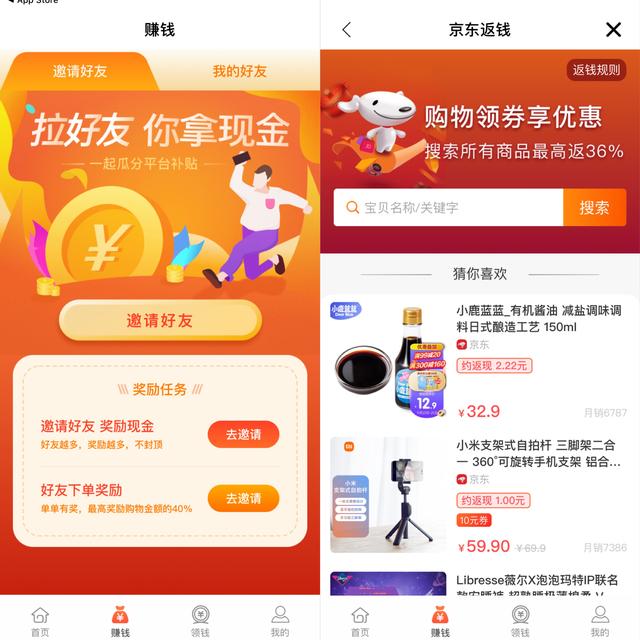Select the 邀请好友 tab at the top

click(x=80, y=72)
